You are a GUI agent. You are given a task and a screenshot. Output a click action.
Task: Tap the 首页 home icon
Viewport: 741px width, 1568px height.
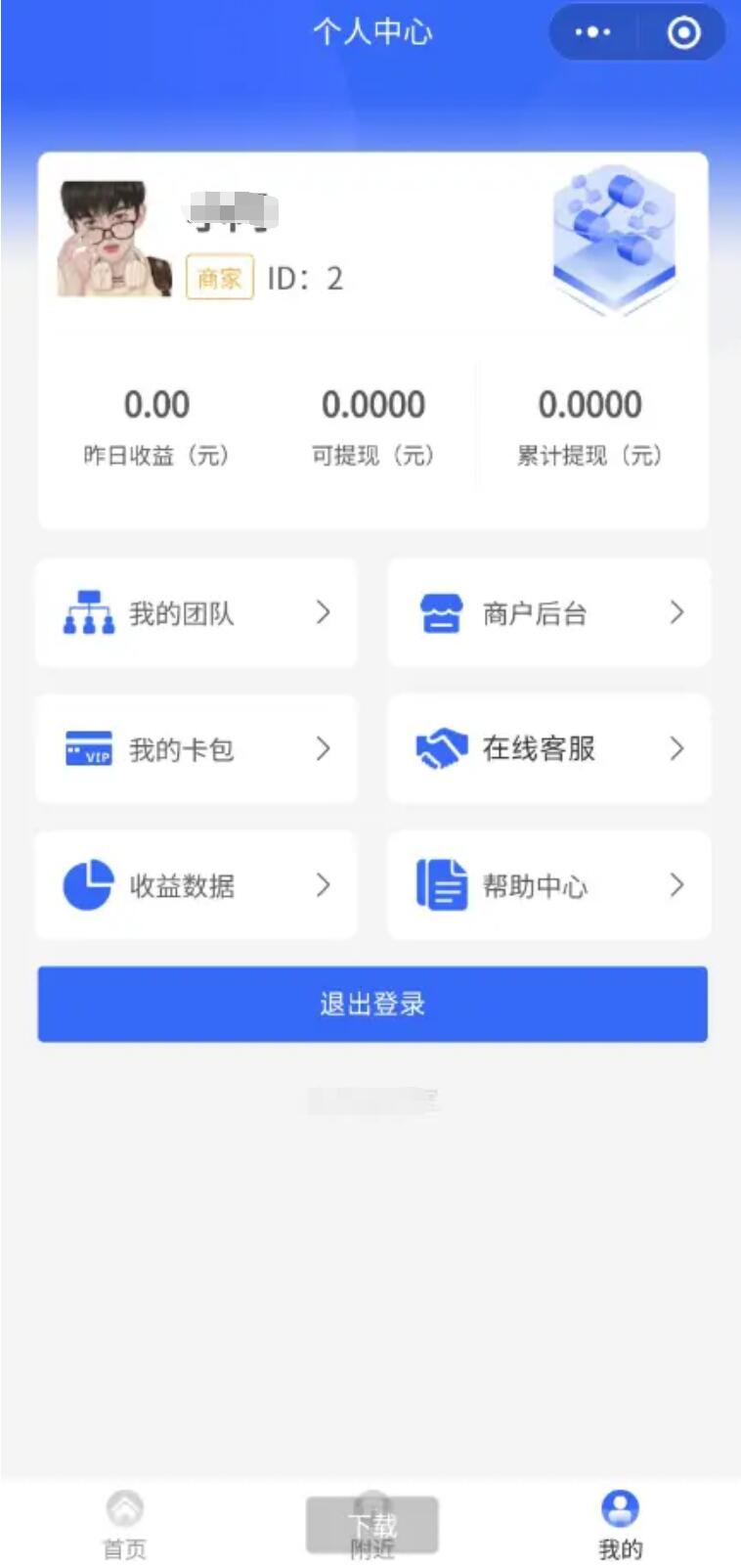click(x=123, y=1509)
